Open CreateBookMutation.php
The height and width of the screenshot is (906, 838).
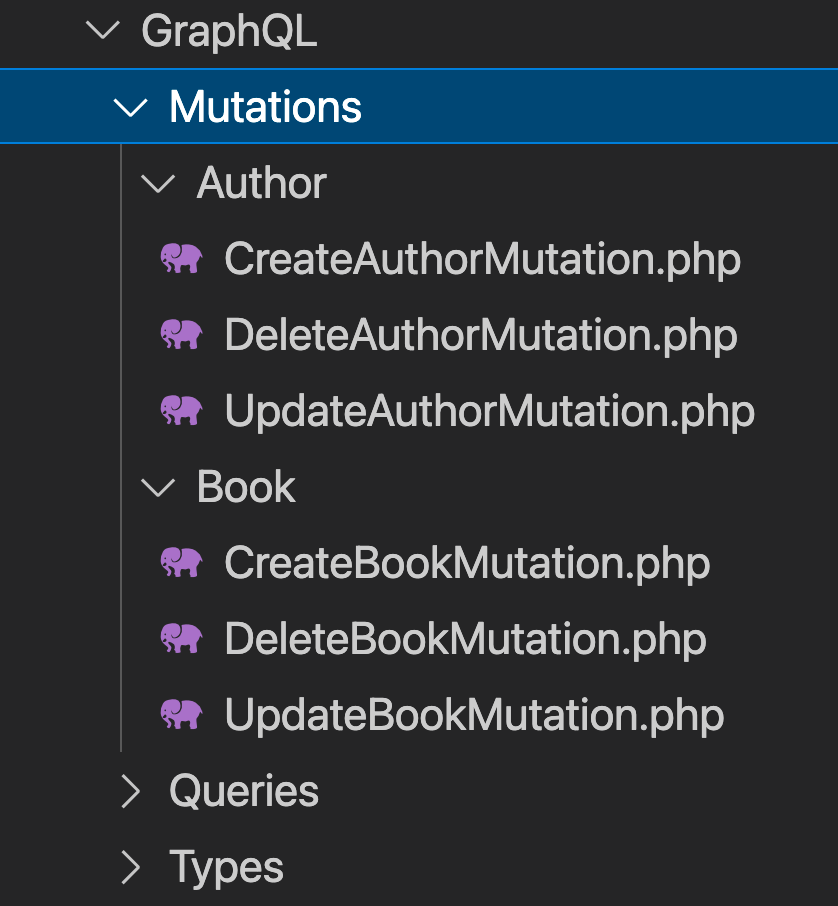pos(466,563)
